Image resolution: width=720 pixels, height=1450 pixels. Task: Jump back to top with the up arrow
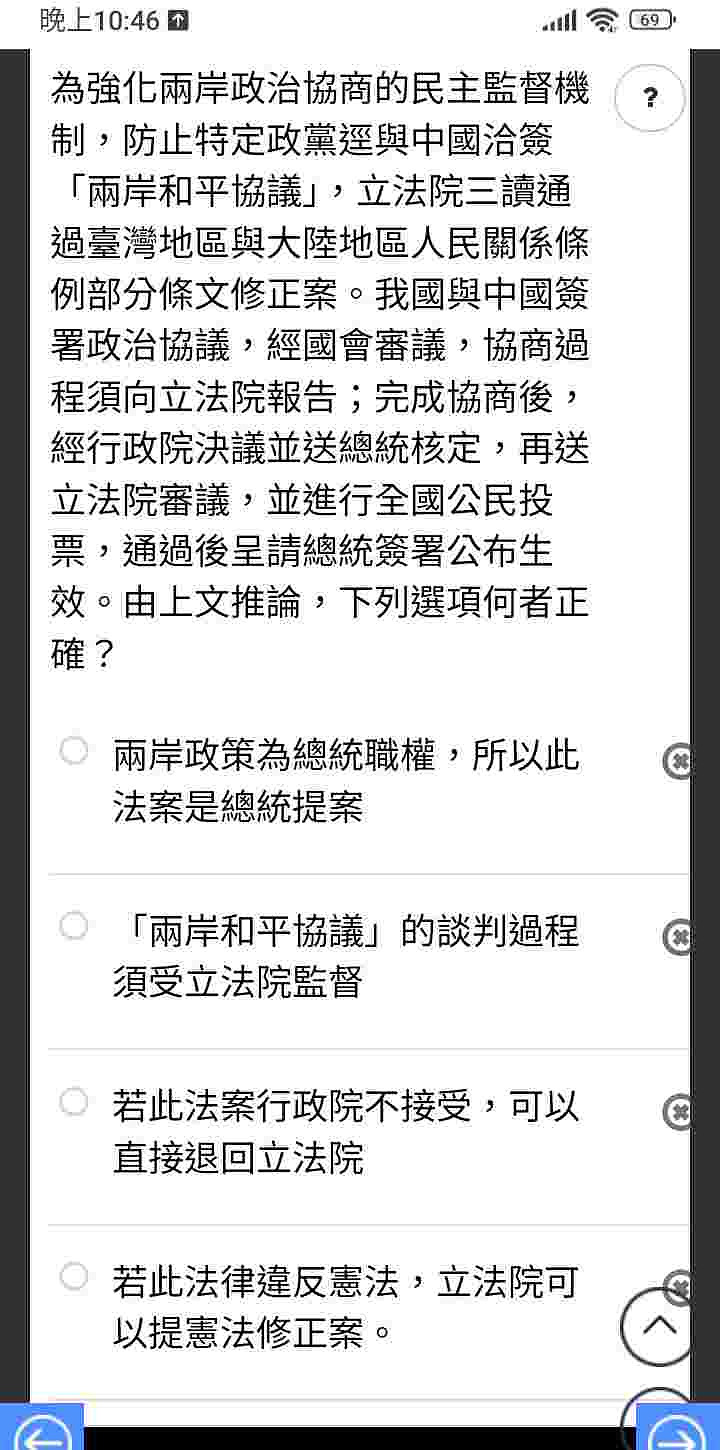click(657, 1327)
